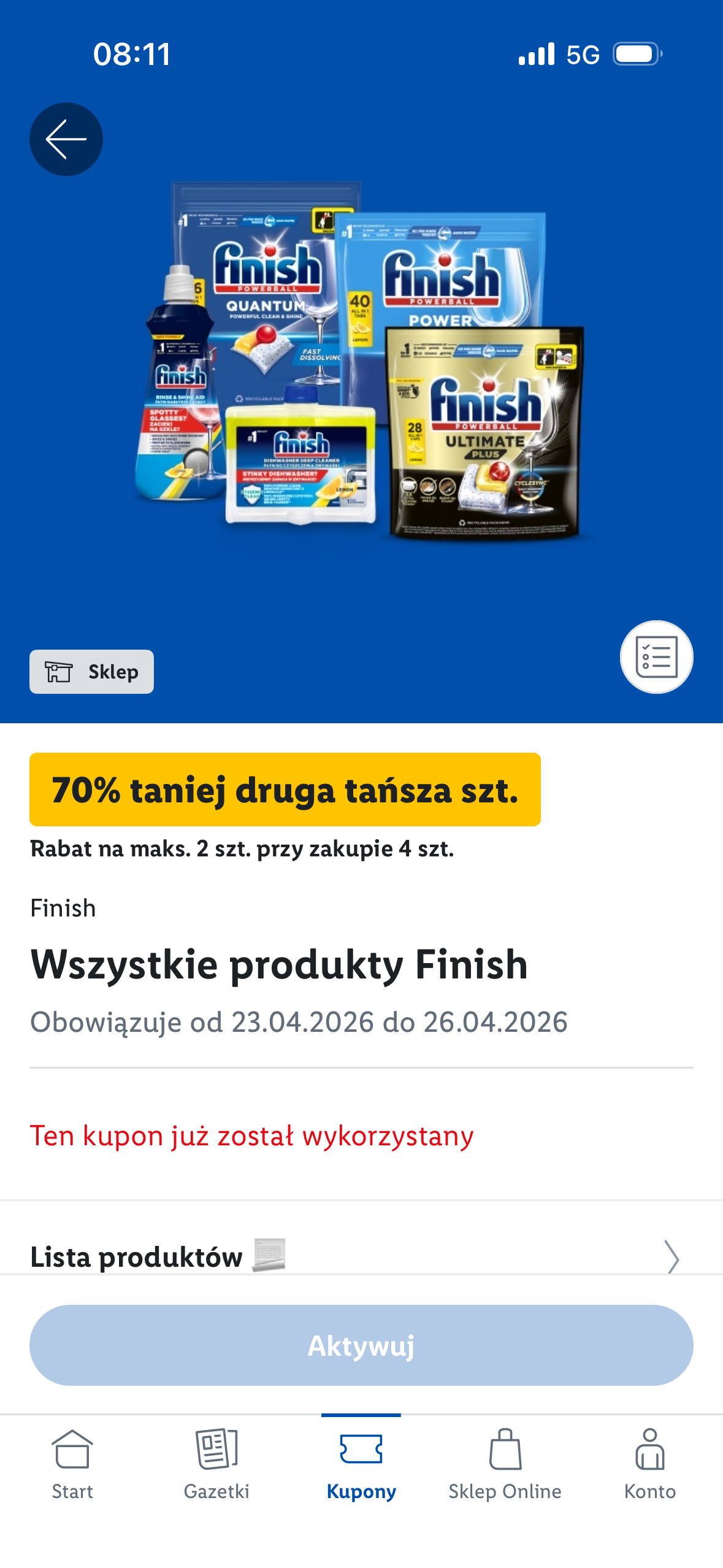The height and width of the screenshot is (1568, 723).
Task: Add coupon to the shopping list icon
Action: 656,657
